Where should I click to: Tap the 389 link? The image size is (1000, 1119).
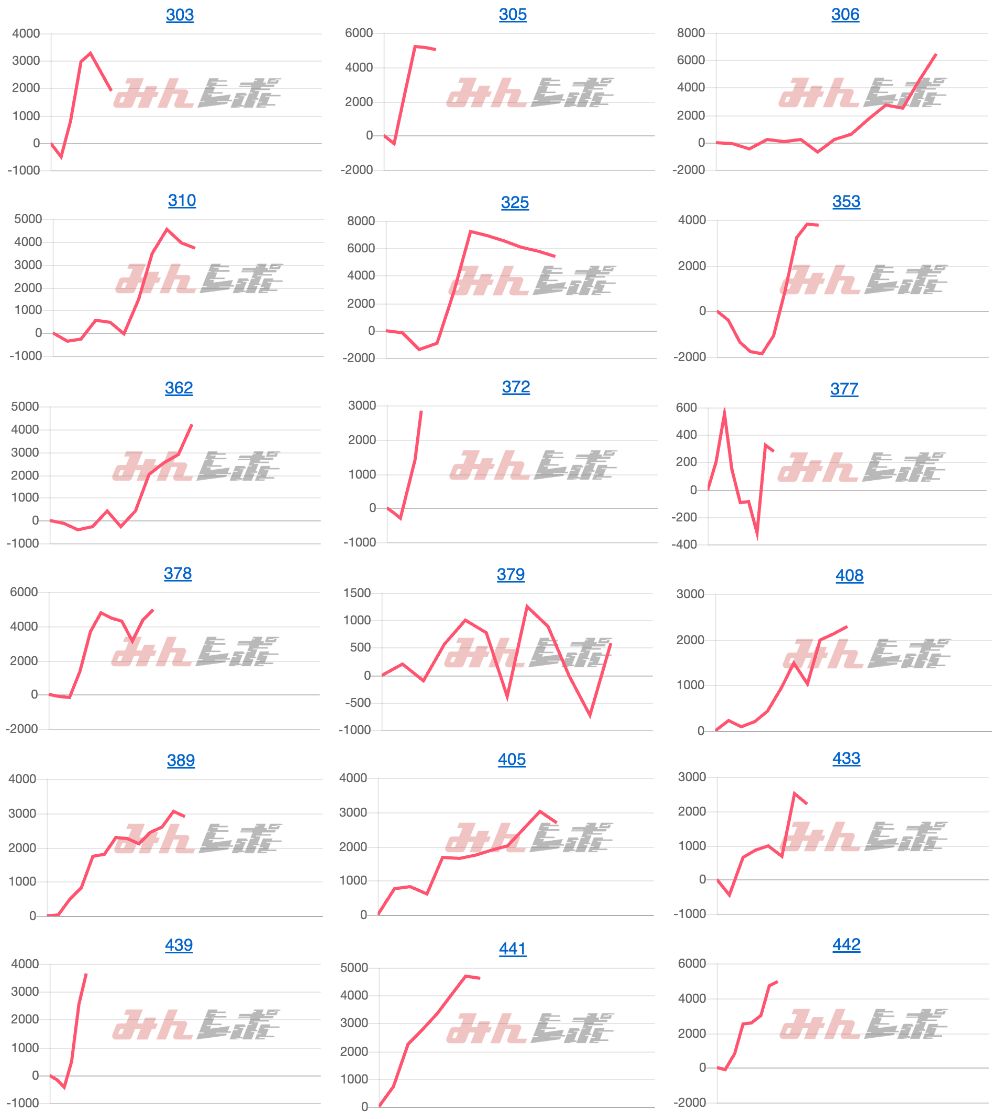tap(181, 761)
